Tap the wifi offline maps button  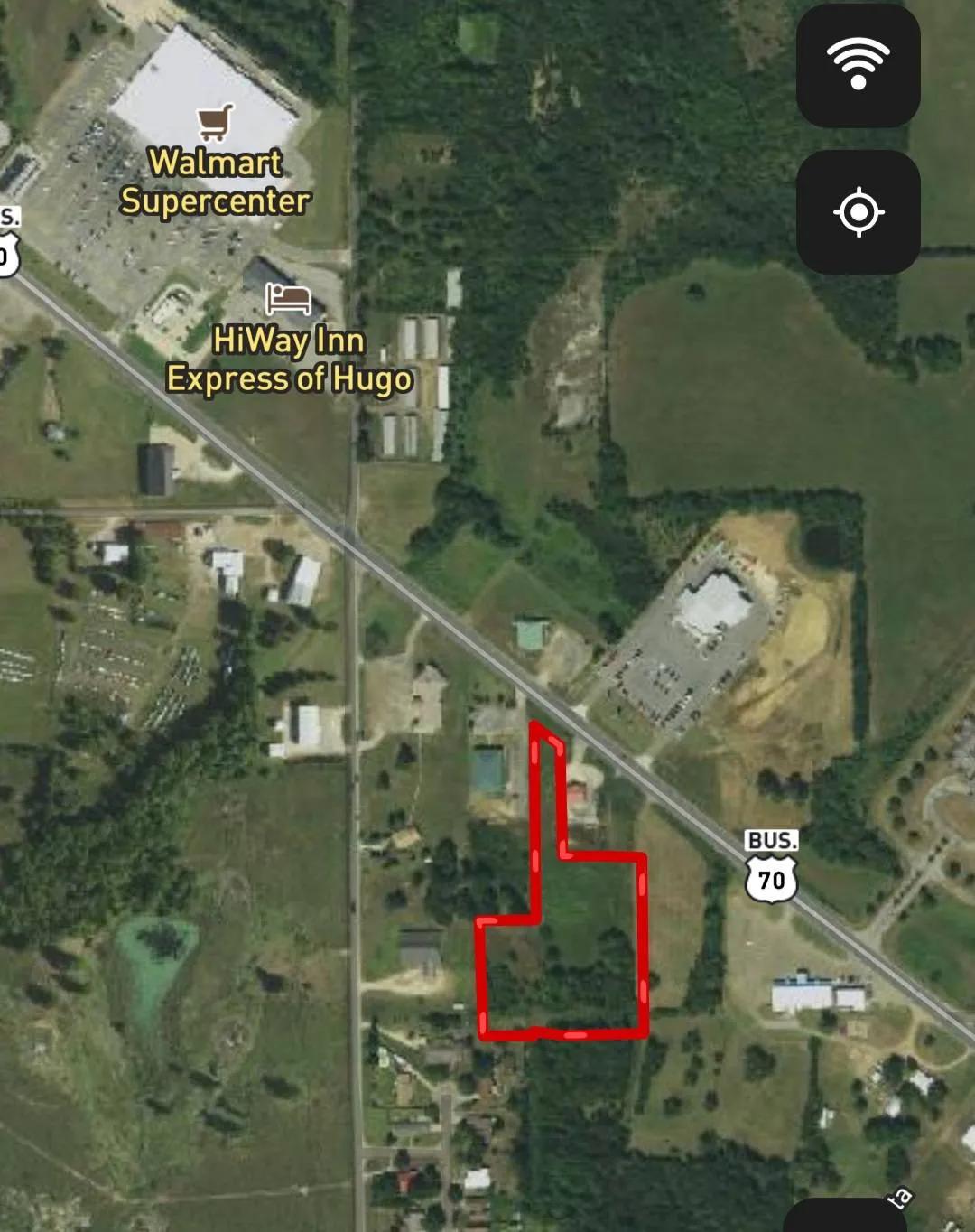tap(858, 65)
